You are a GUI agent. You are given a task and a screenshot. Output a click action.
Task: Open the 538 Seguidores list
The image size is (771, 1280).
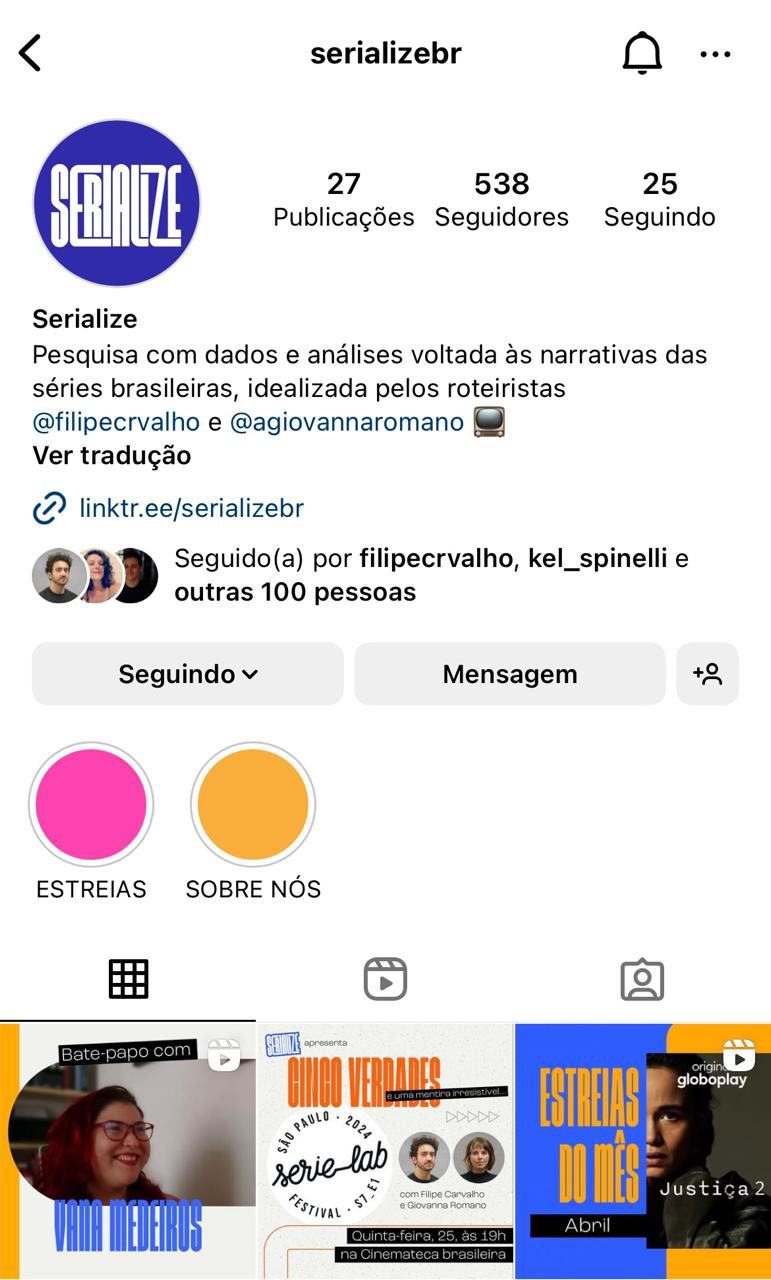(501, 199)
